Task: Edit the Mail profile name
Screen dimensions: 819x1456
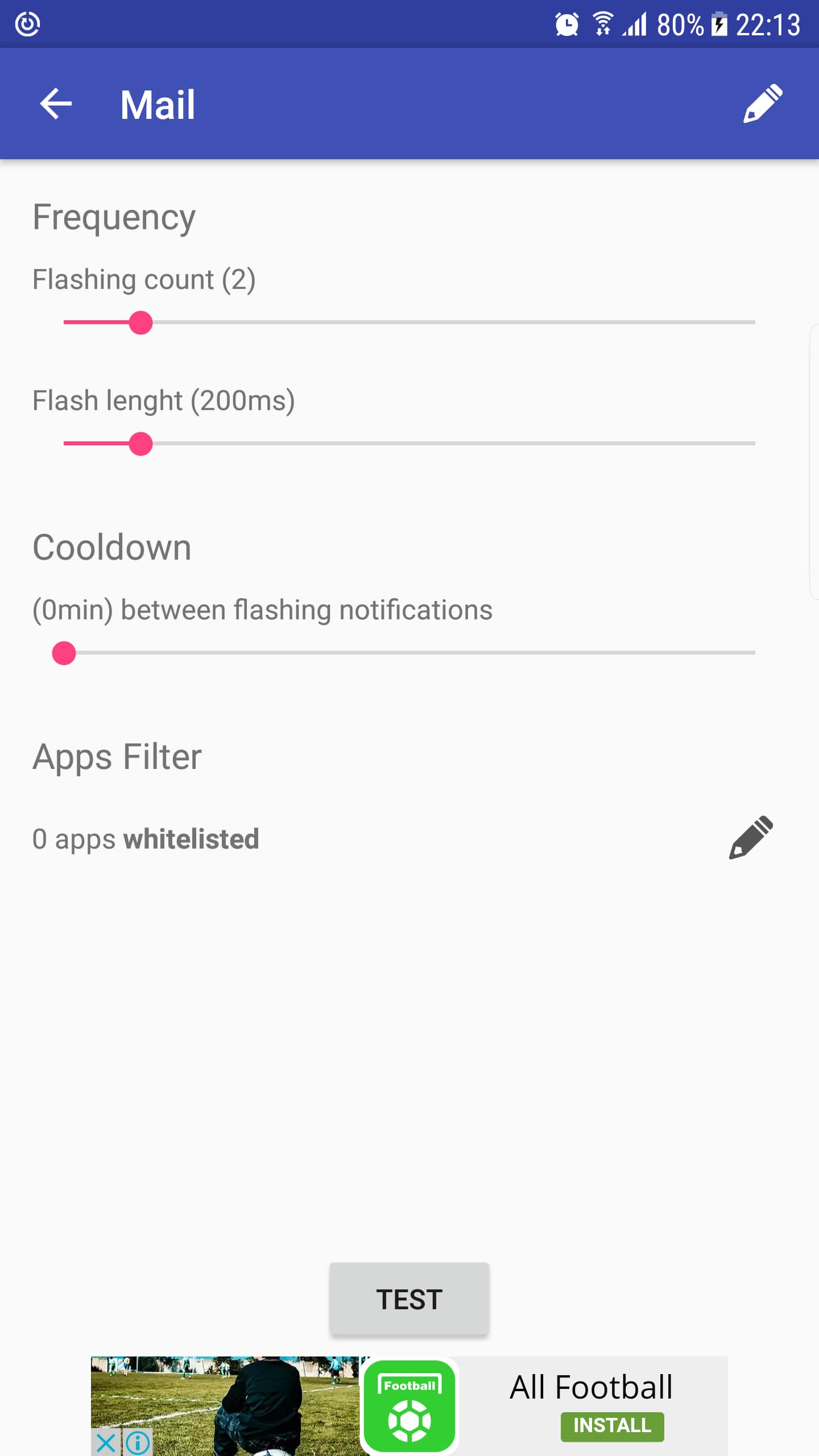Action: click(762, 104)
